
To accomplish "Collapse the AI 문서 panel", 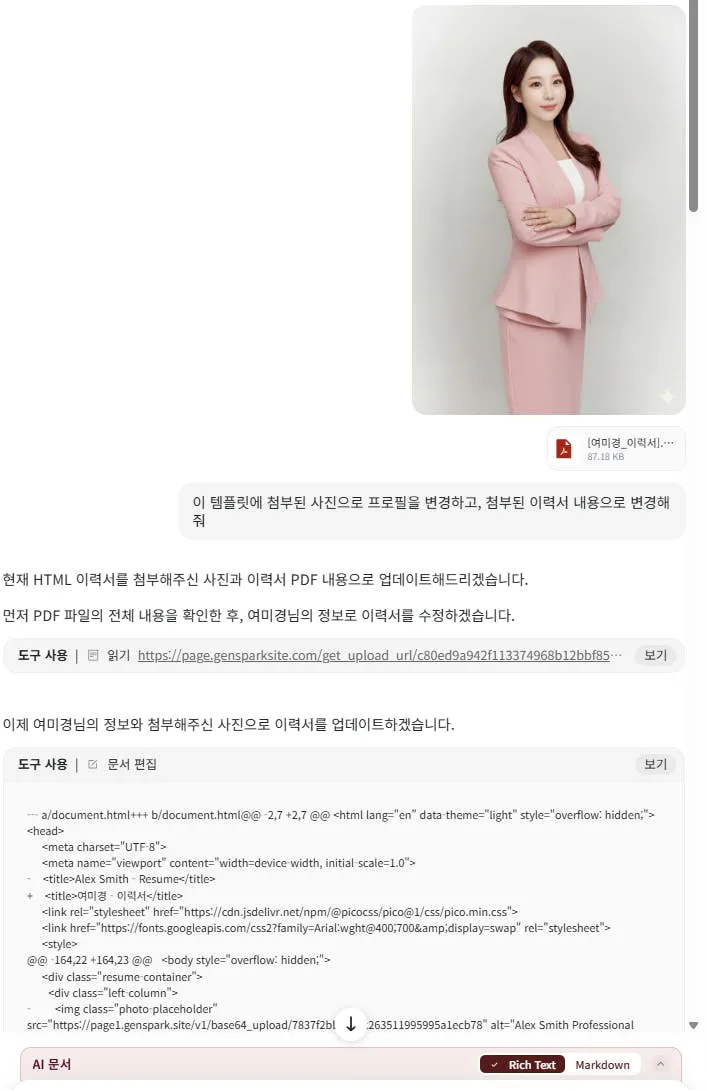I will coord(660,1065).
